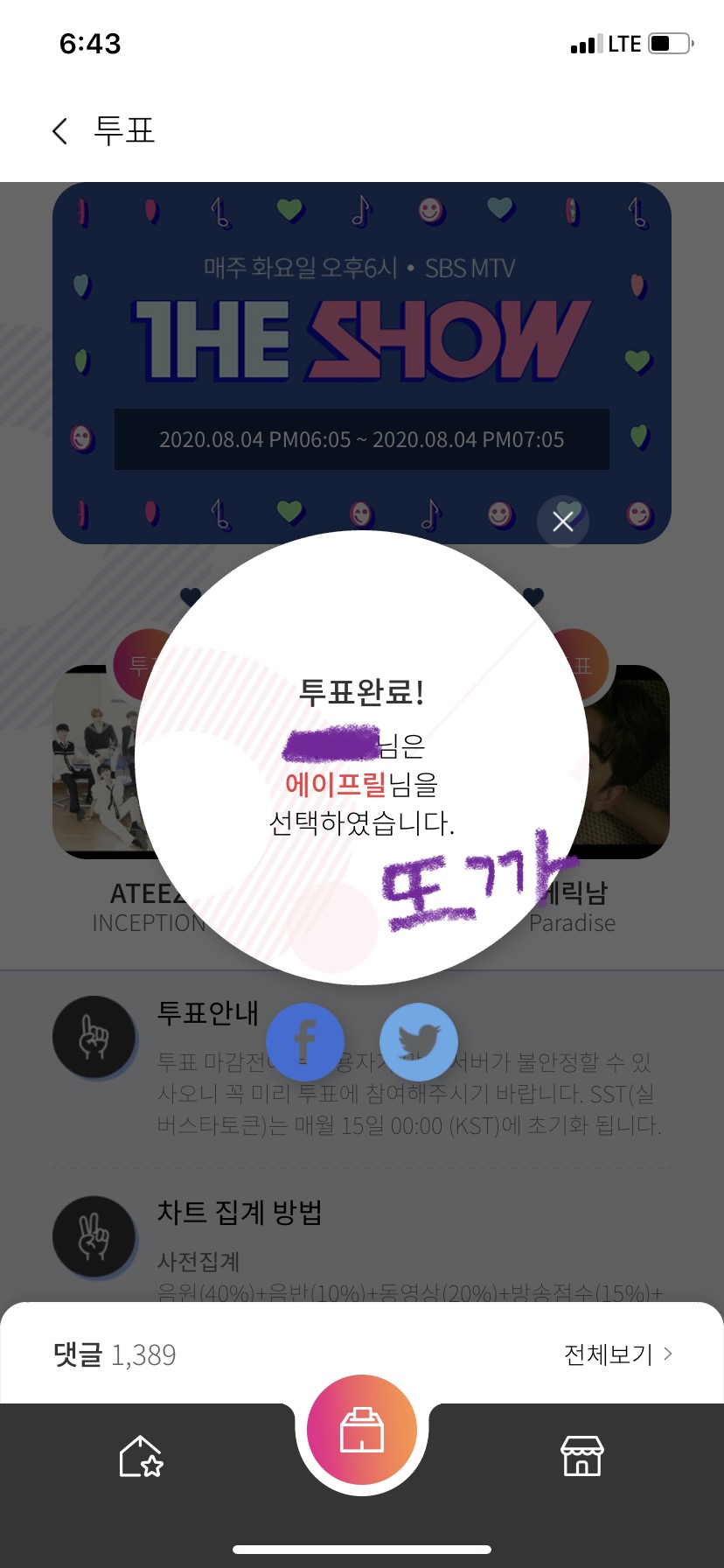Dismiss the THE SHOW banner via X
The height and width of the screenshot is (1568, 724).
click(x=562, y=521)
